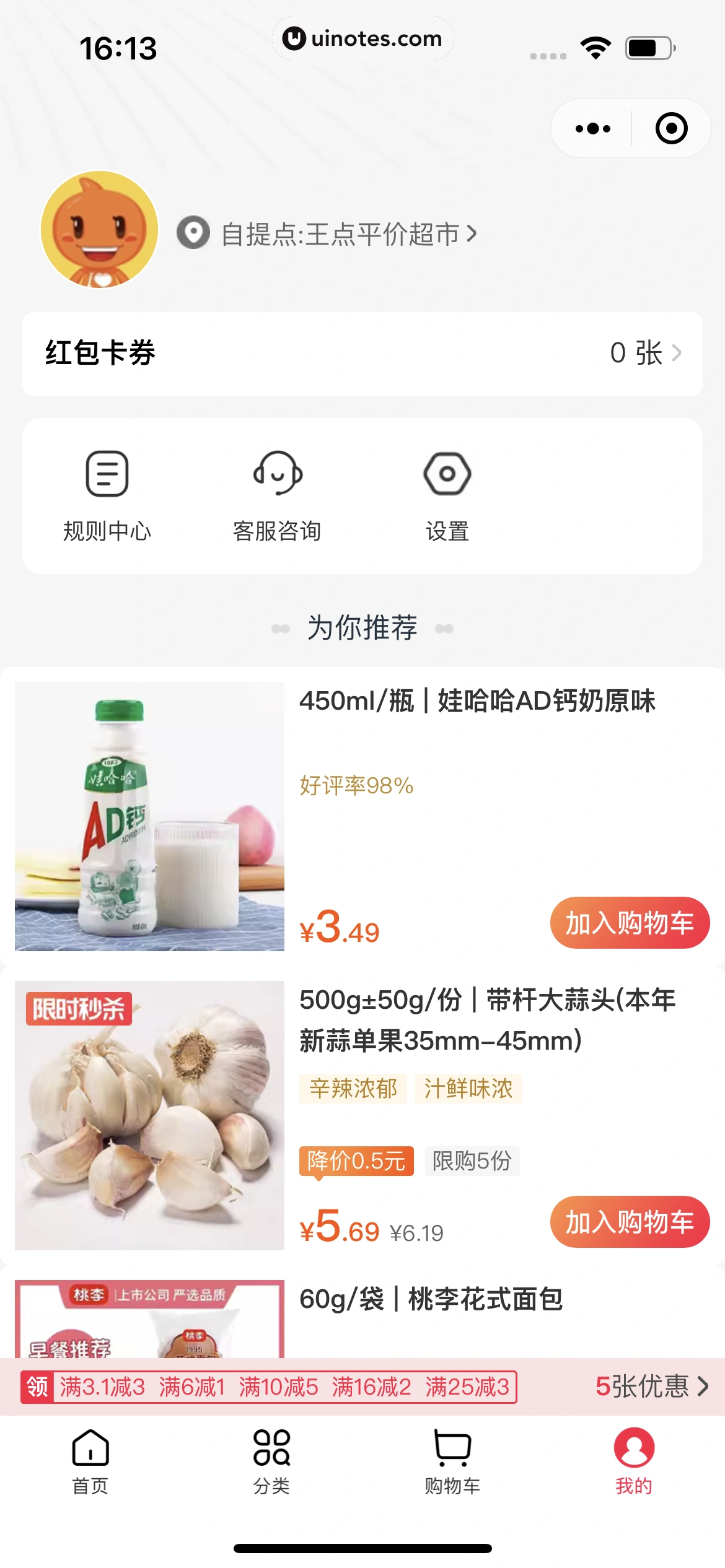This screenshot has height=1568, width=725.
Task: Open the 设置 settings icon
Action: pos(447,474)
